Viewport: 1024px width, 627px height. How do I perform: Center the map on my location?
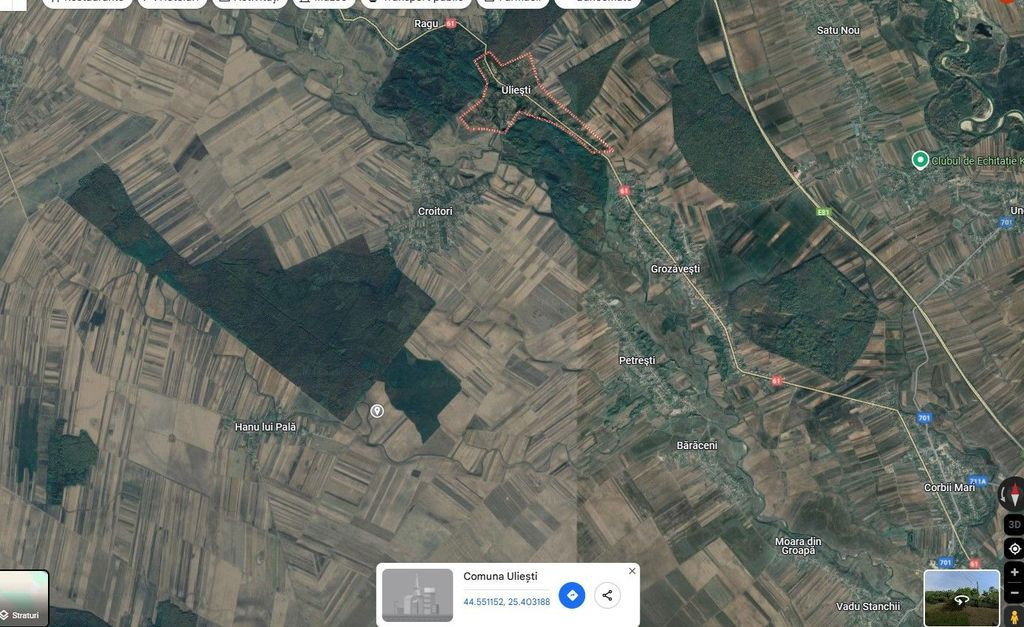[x=1014, y=549]
